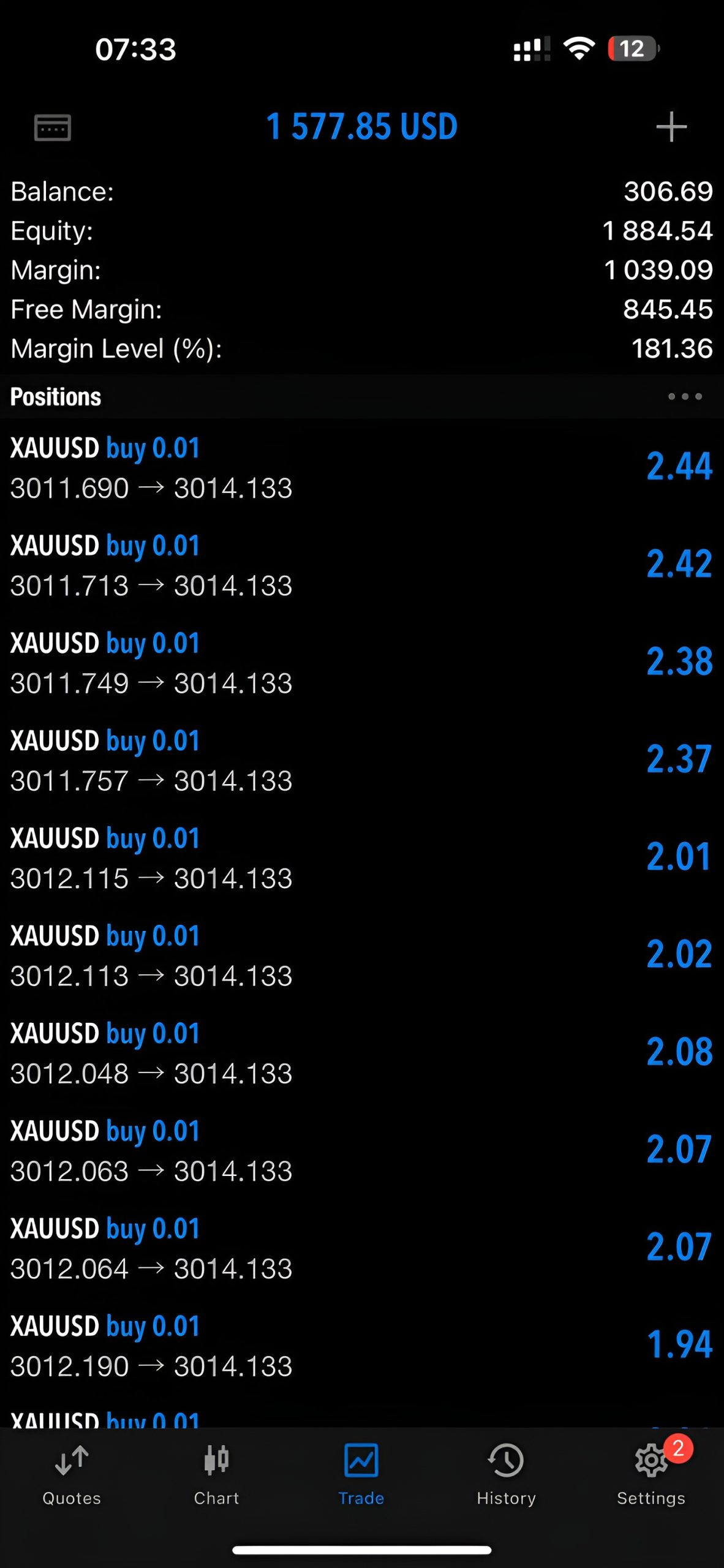The width and height of the screenshot is (724, 1568).
Task: Switch to the Quotes tab
Action: pyautogui.click(x=72, y=1474)
